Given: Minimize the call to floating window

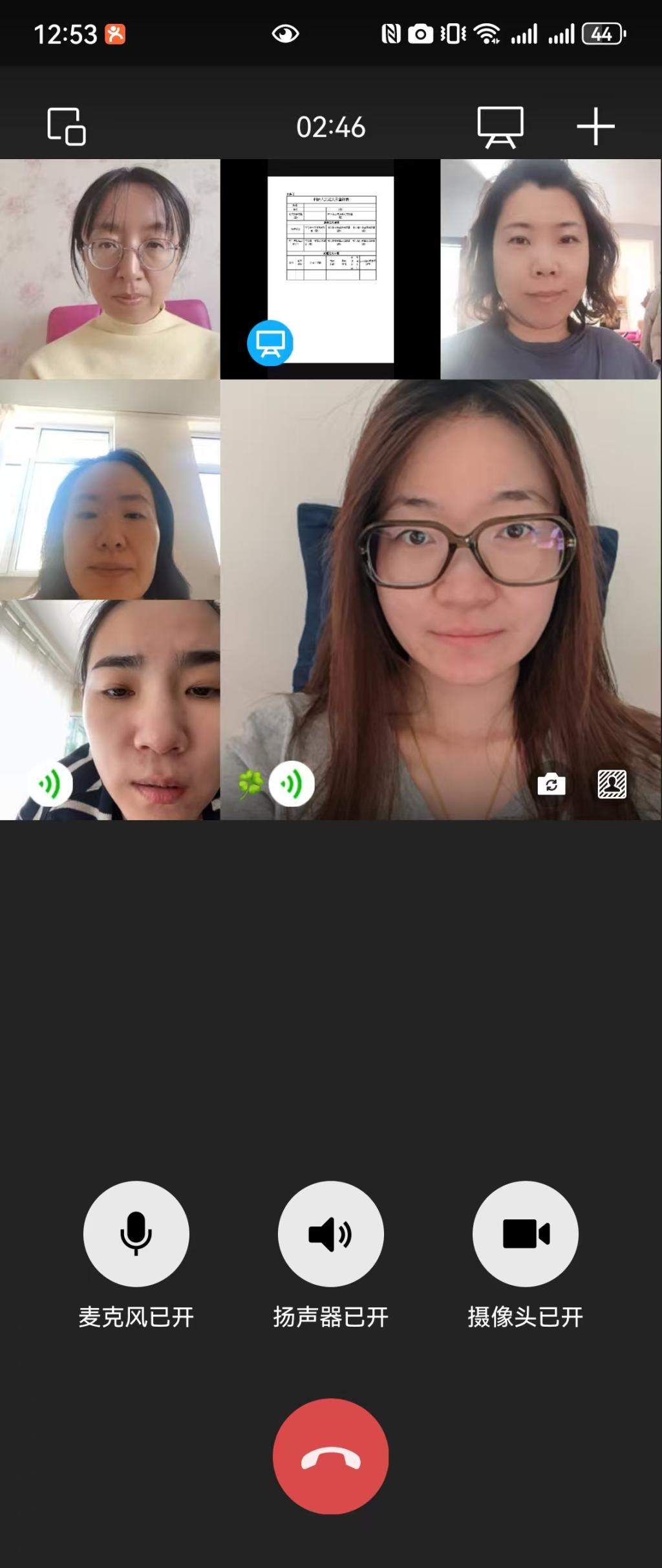Looking at the screenshot, I should coord(67,127).
